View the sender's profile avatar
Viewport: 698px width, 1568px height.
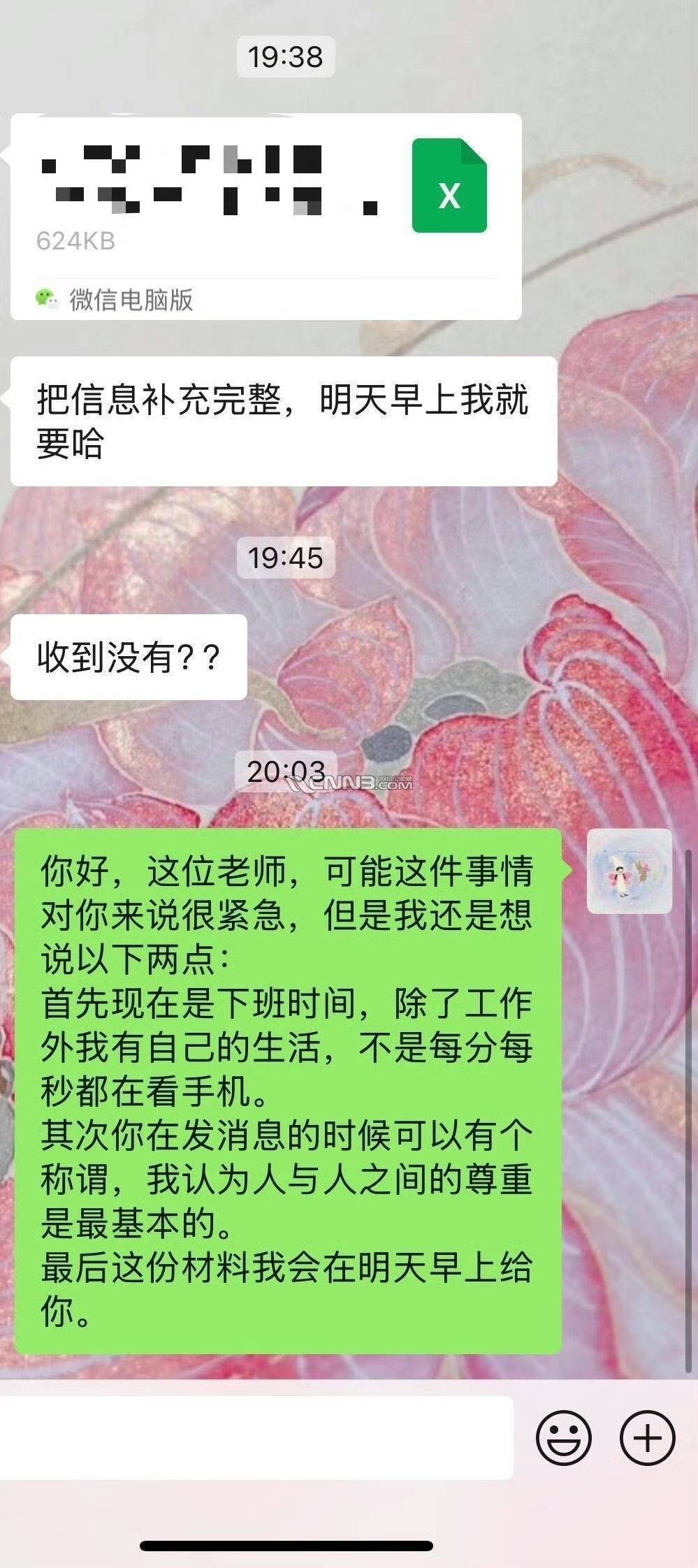[629, 872]
